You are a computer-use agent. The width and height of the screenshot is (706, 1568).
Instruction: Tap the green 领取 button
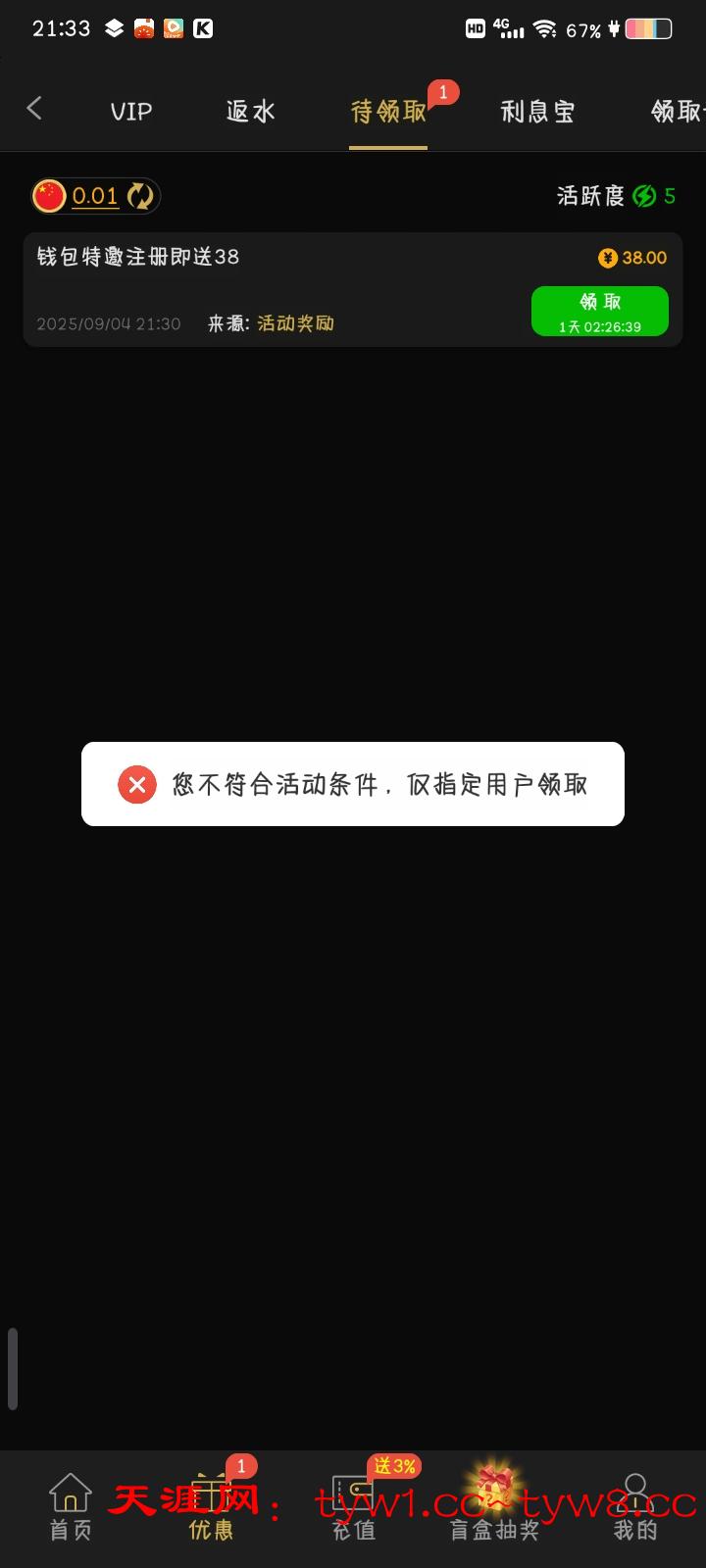tap(599, 311)
